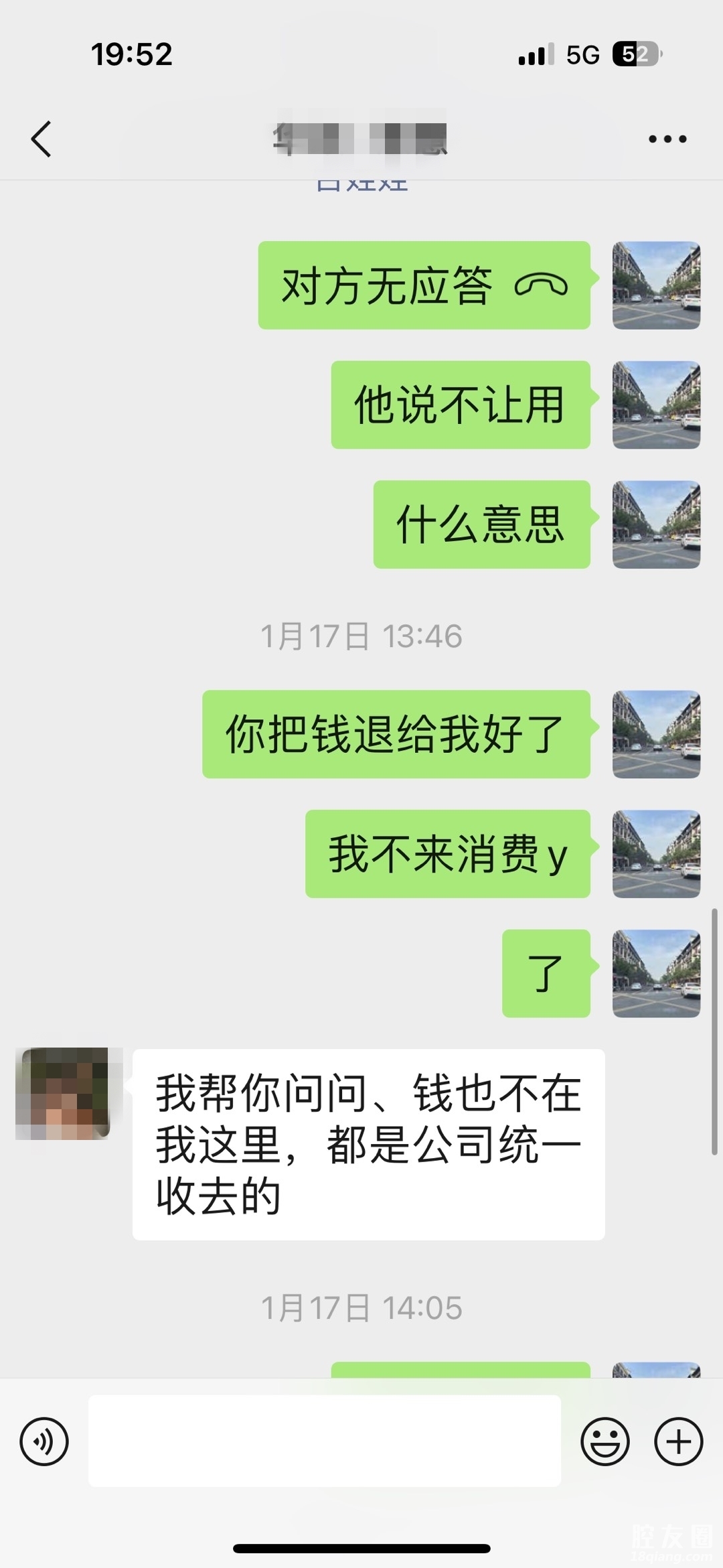723x1568 pixels.
Task: Open the plus attachments panel
Action: pos(678,1441)
